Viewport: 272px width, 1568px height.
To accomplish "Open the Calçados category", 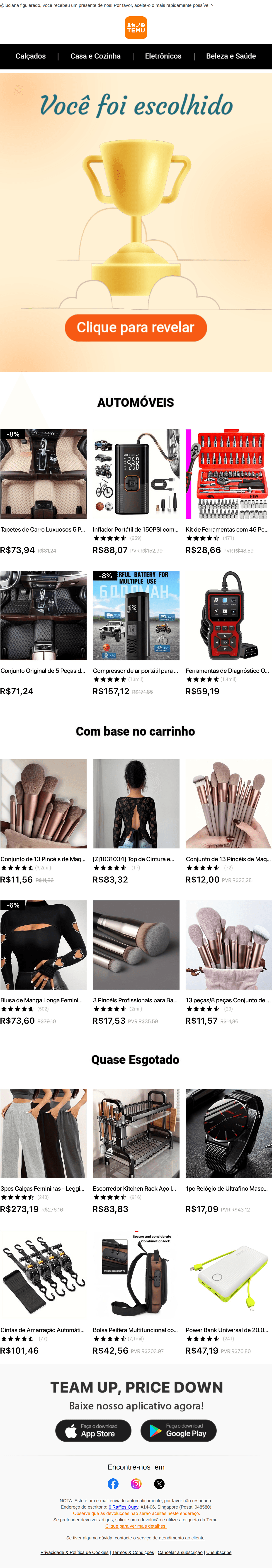I will coord(30,56).
